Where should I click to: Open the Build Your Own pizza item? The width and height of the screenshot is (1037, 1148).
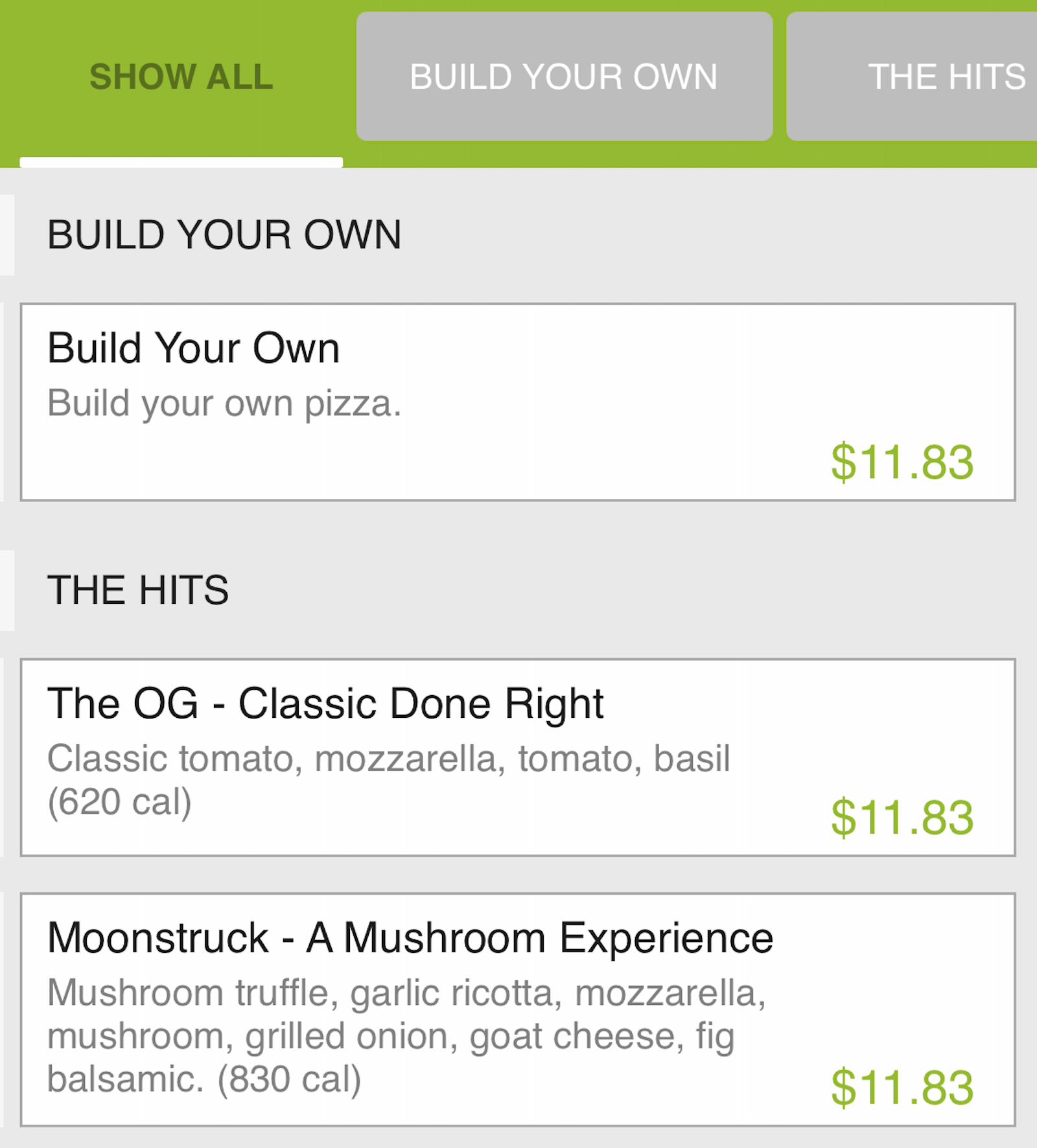tap(517, 402)
